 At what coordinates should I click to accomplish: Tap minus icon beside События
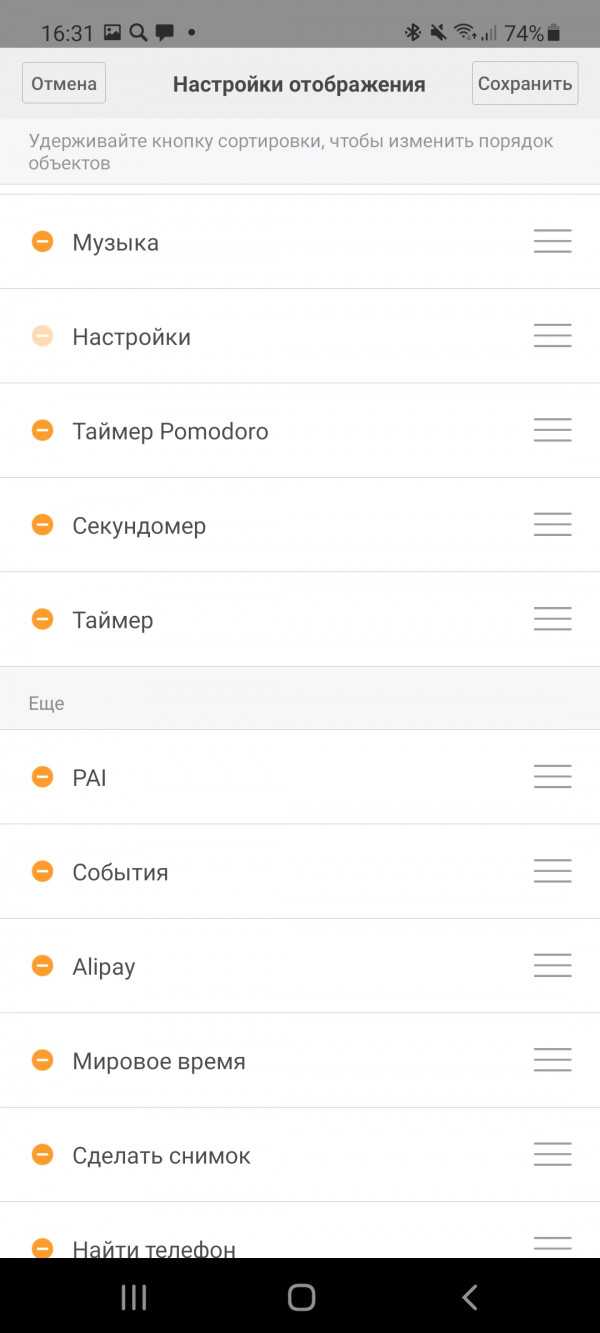coord(42,871)
